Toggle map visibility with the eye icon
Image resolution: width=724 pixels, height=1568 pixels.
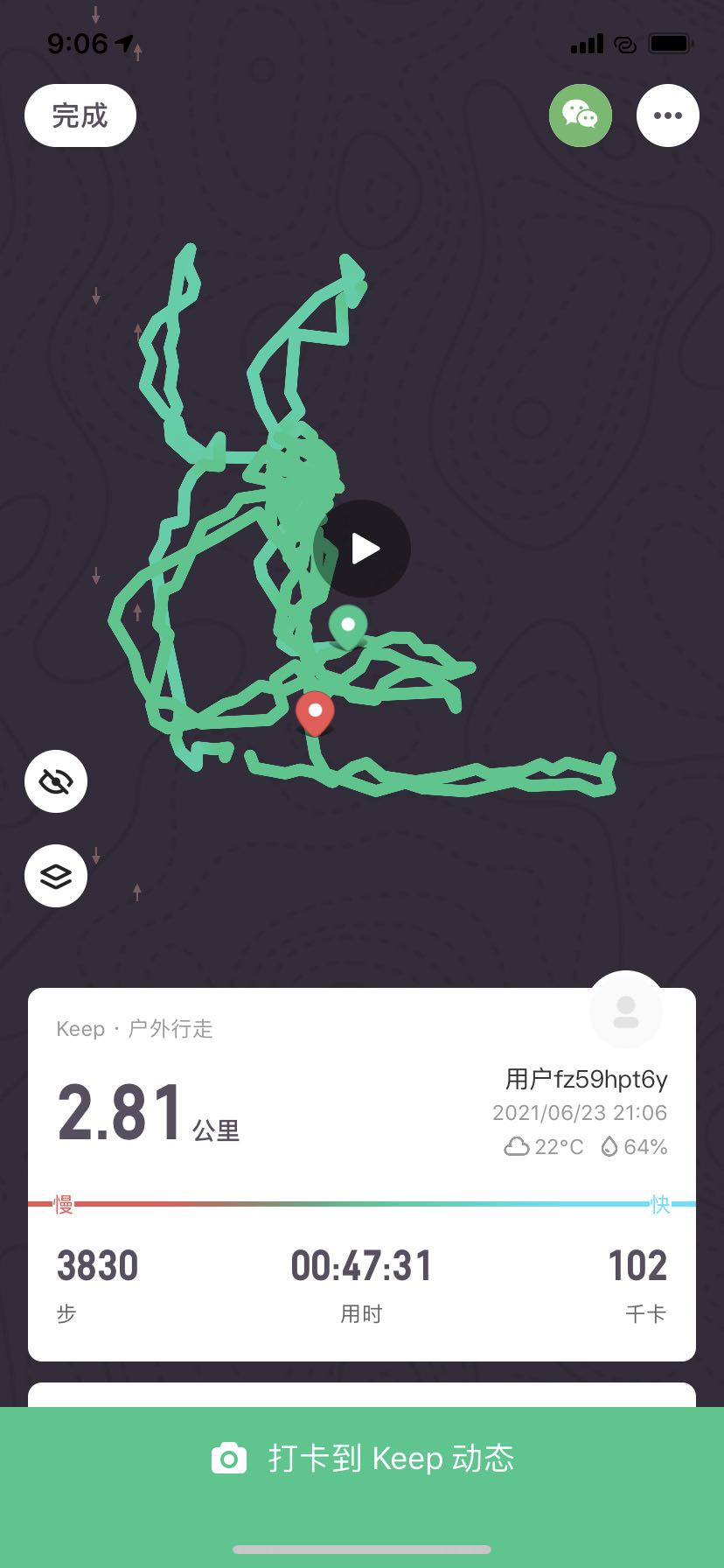pyautogui.click(x=56, y=781)
